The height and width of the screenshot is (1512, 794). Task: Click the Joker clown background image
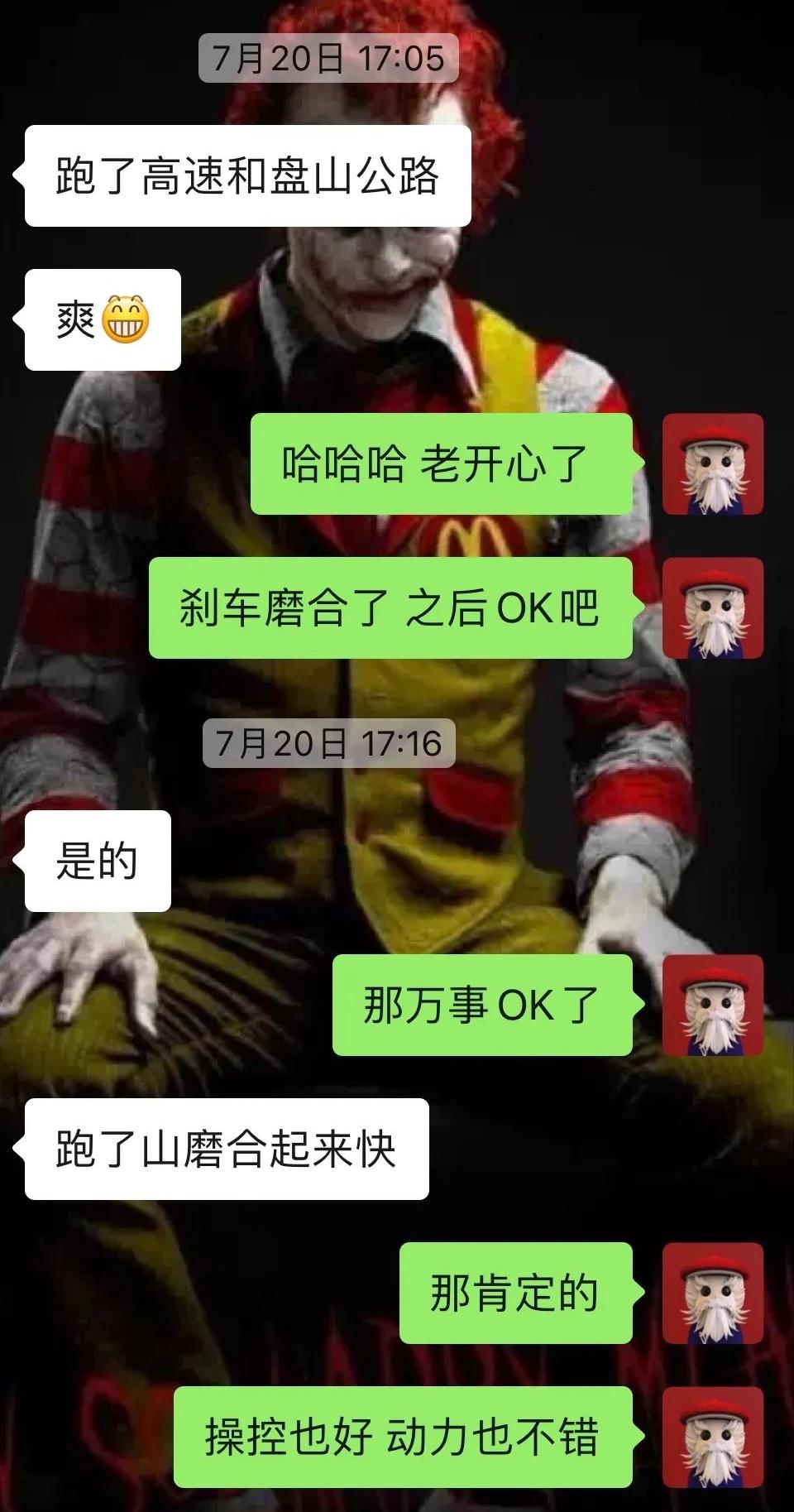[x=397, y=248]
